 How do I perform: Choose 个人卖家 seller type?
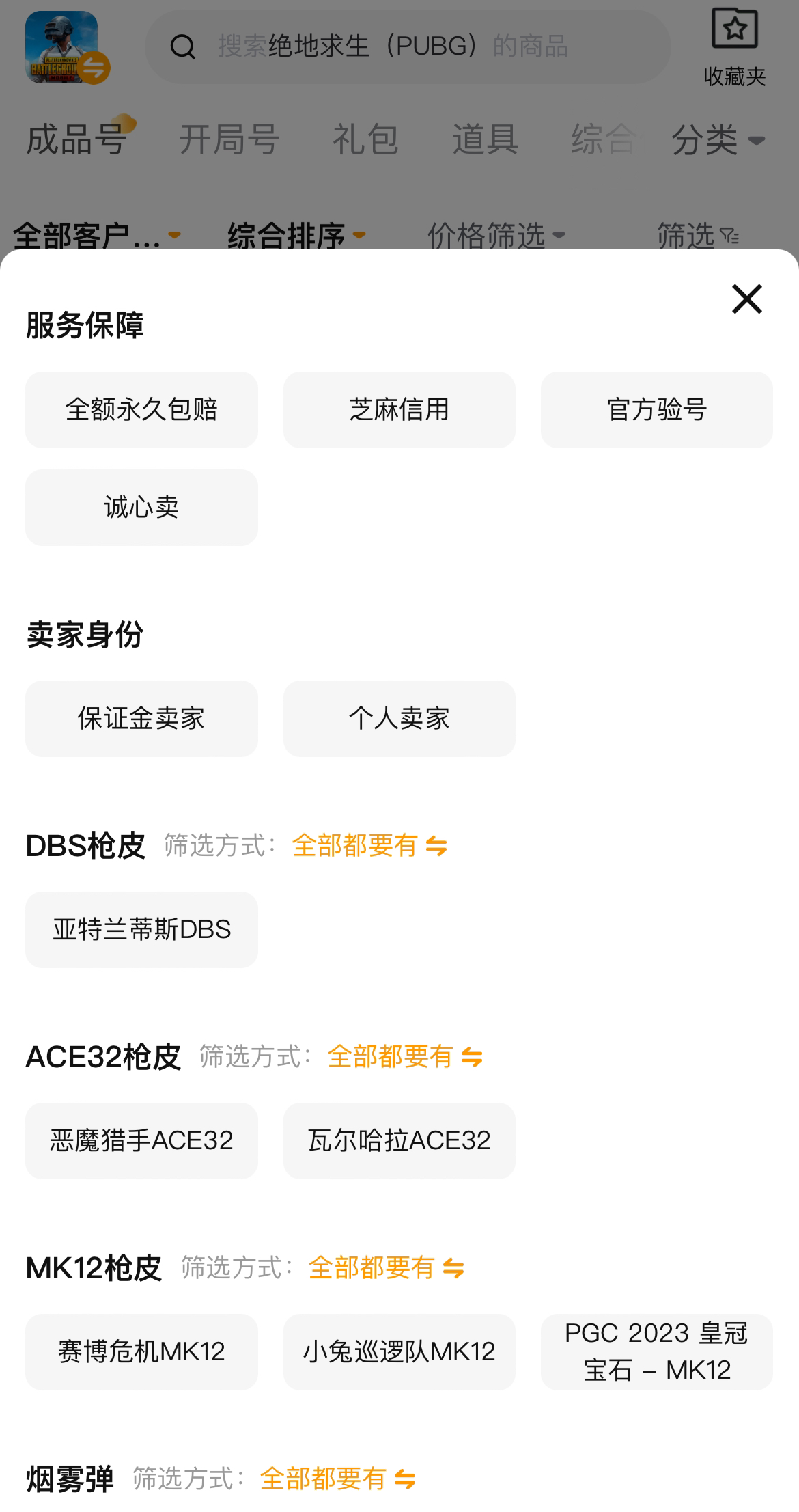(399, 719)
